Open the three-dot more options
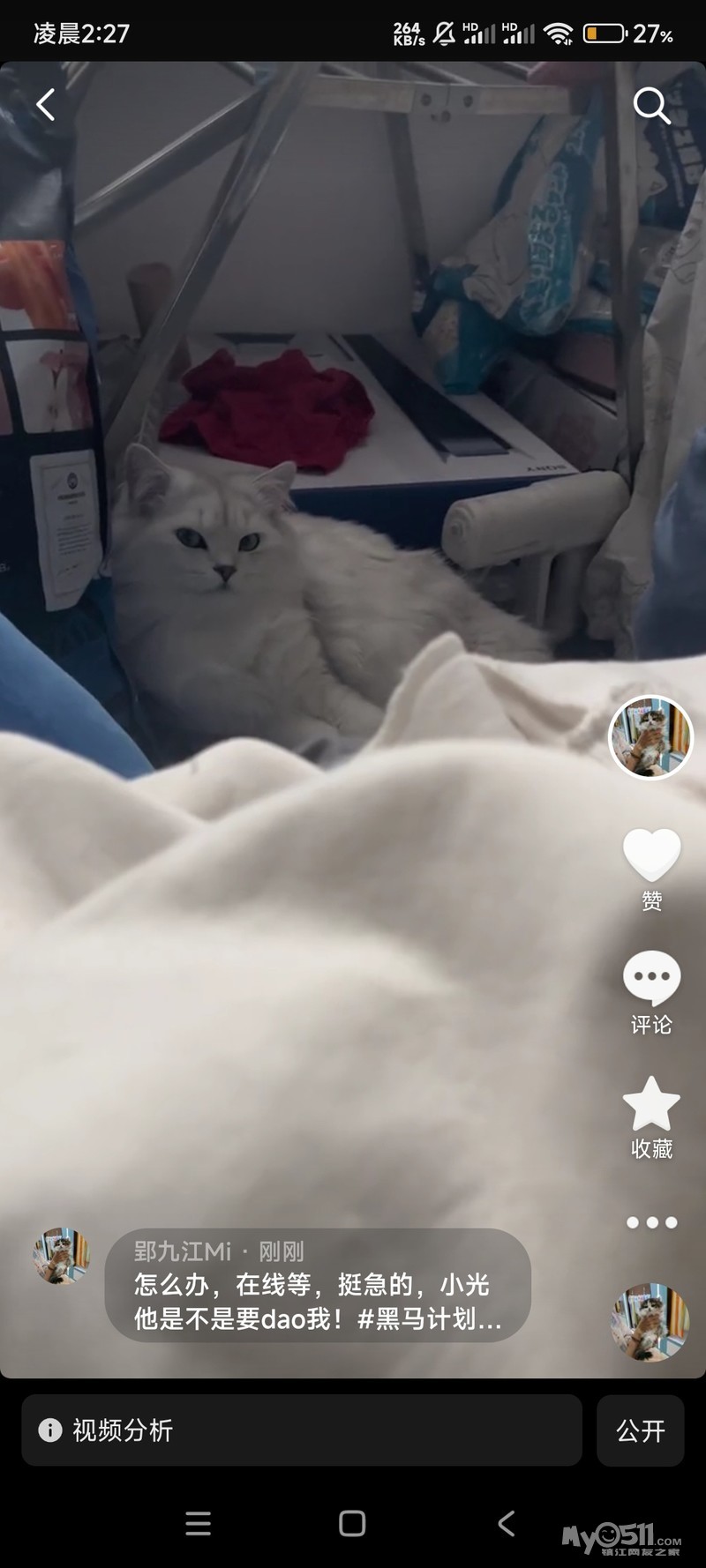Screen dimensions: 706x1568 (x=651, y=1222)
